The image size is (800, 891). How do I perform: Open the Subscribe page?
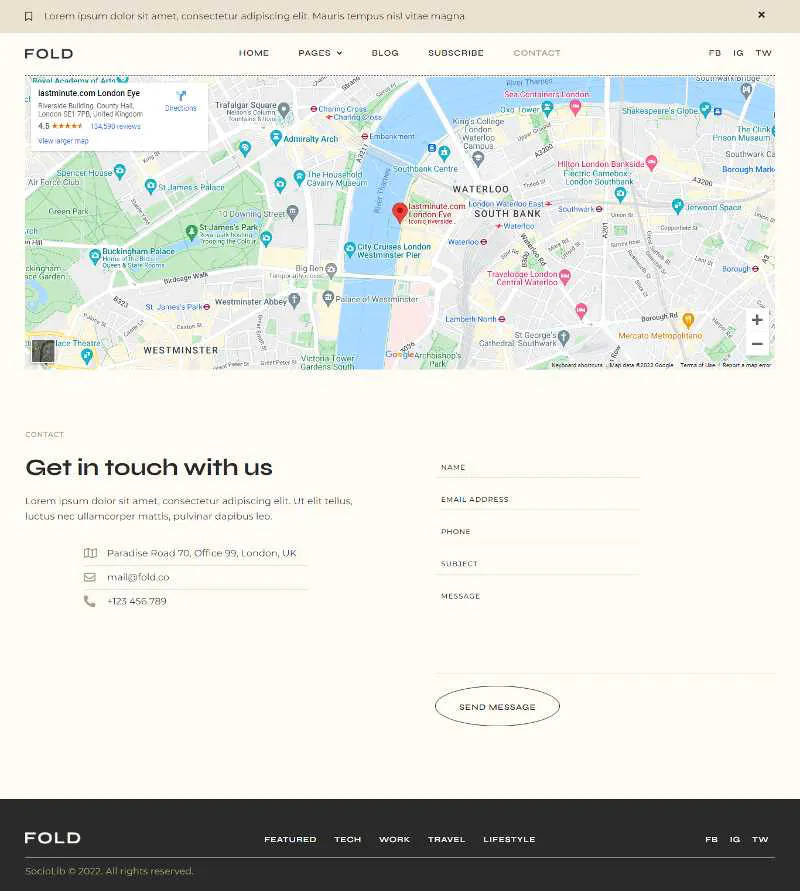(456, 53)
